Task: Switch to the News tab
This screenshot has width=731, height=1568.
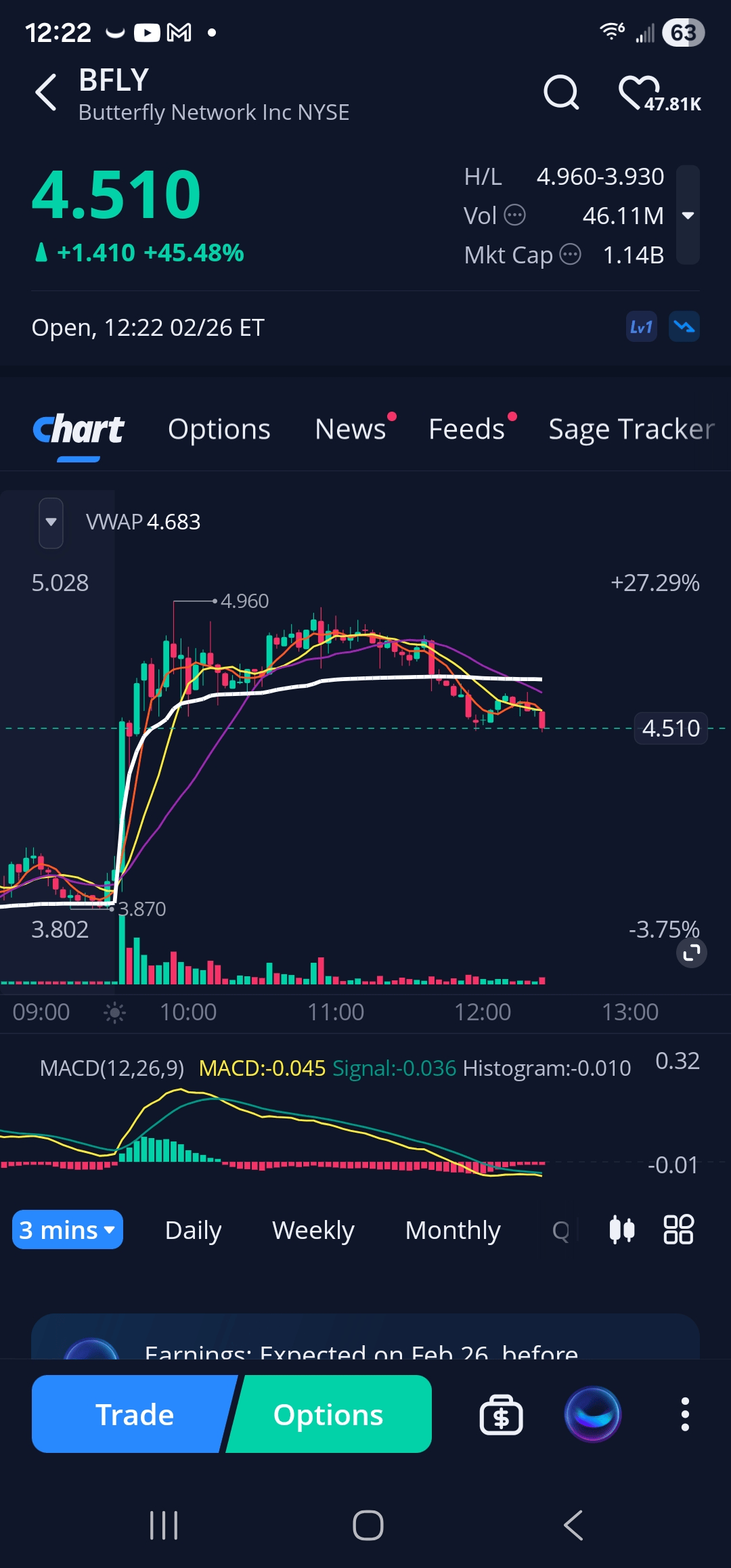Action: 351,429
